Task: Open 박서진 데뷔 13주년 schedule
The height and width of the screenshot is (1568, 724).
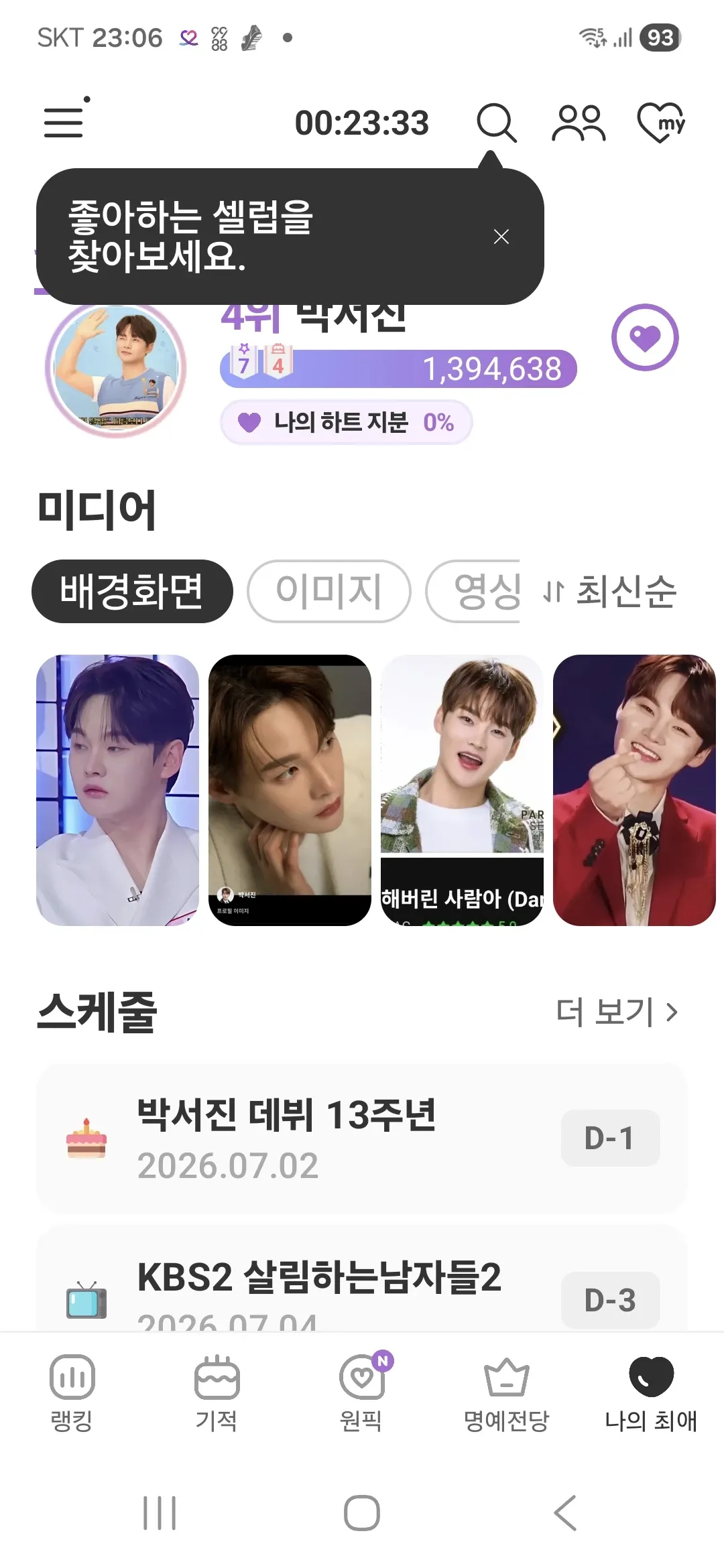Action: pyautogui.click(x=362, y=1138)
